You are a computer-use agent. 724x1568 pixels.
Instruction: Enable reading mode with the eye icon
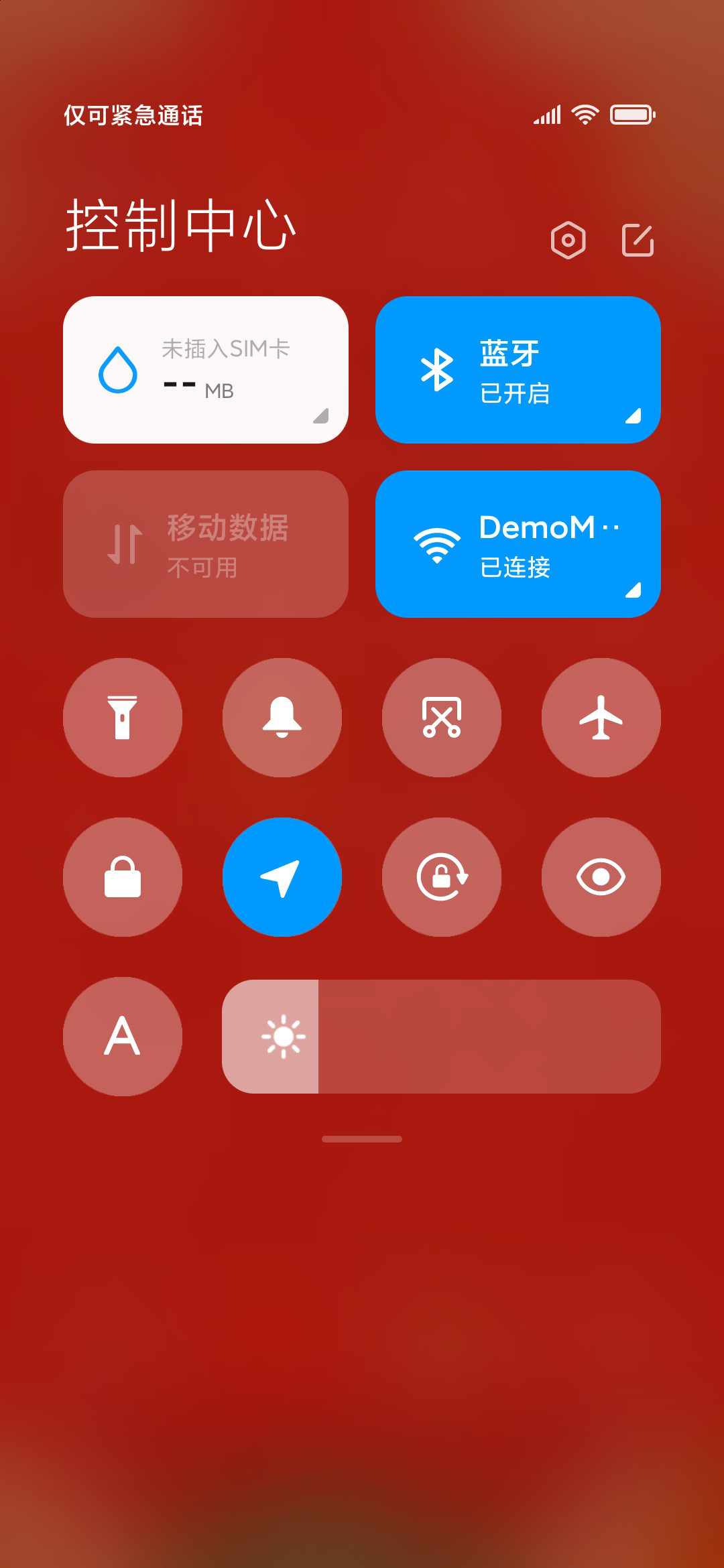[x=601, y=877]
